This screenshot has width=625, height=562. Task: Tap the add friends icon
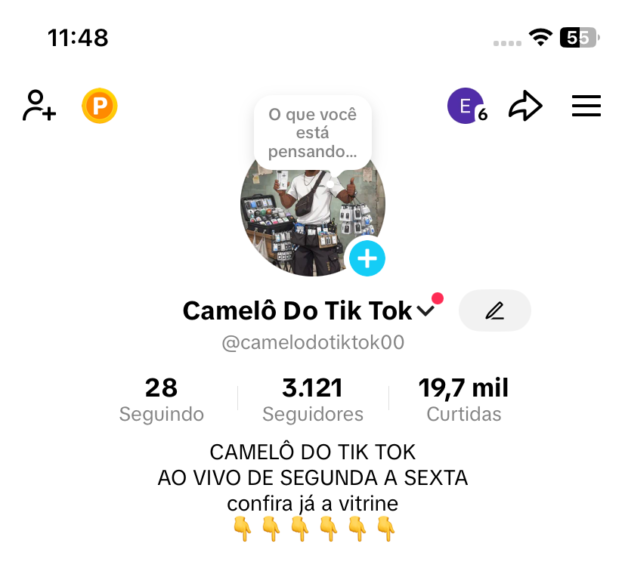click(x=39, y=106)
